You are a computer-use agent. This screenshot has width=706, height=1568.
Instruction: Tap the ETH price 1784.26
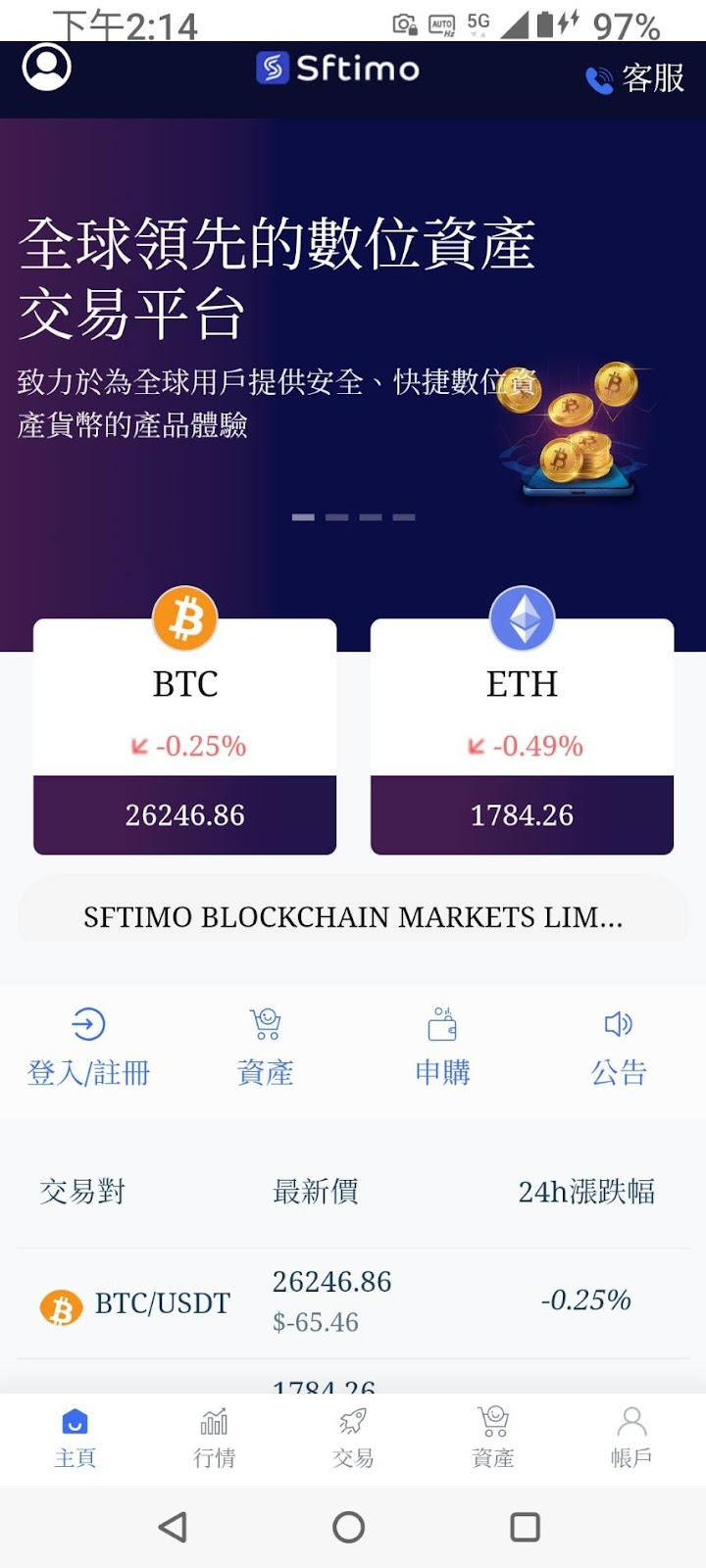[523, 814]
